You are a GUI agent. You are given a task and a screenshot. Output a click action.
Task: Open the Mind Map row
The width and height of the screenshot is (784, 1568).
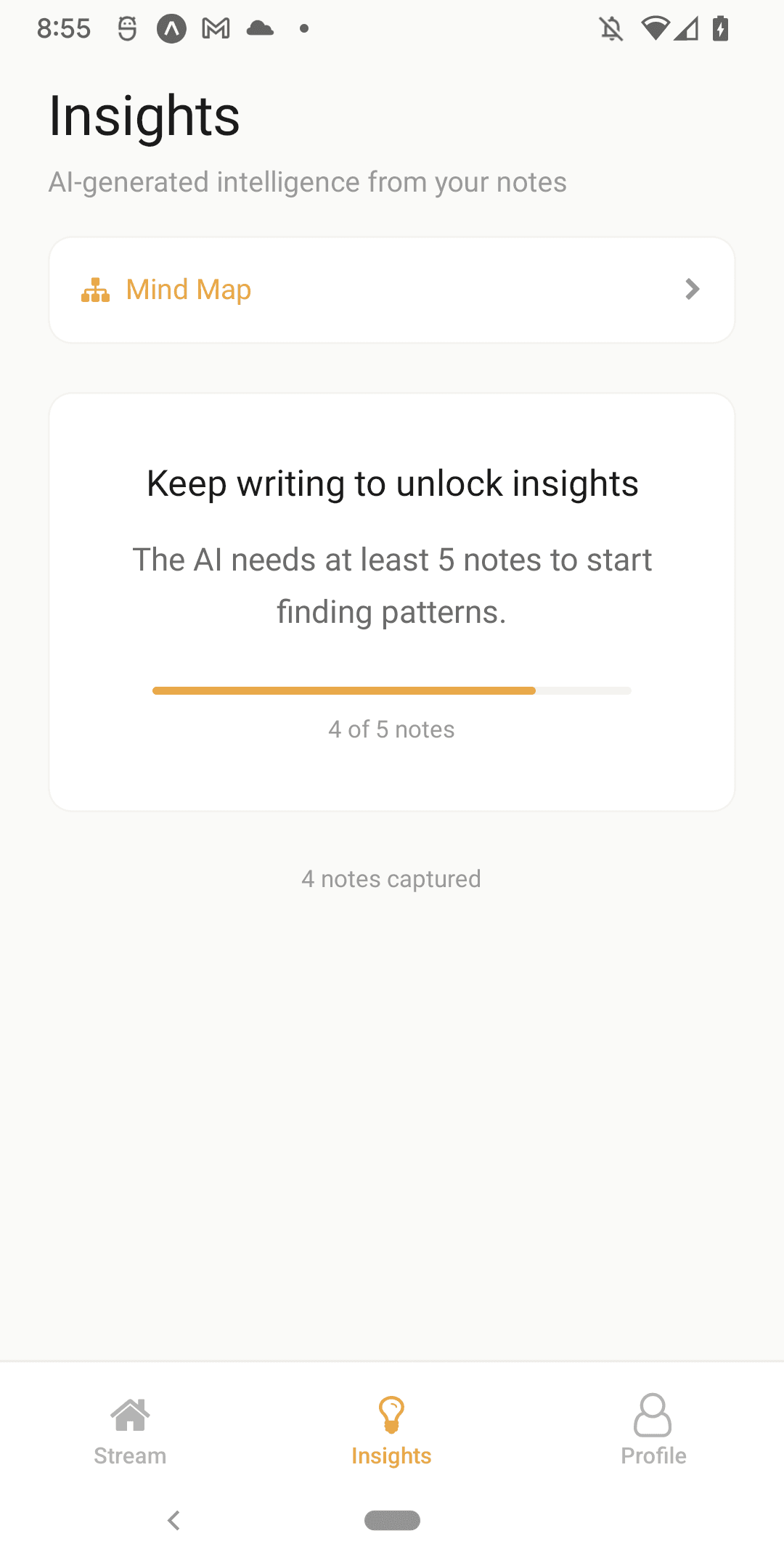(x=392, y=290)
